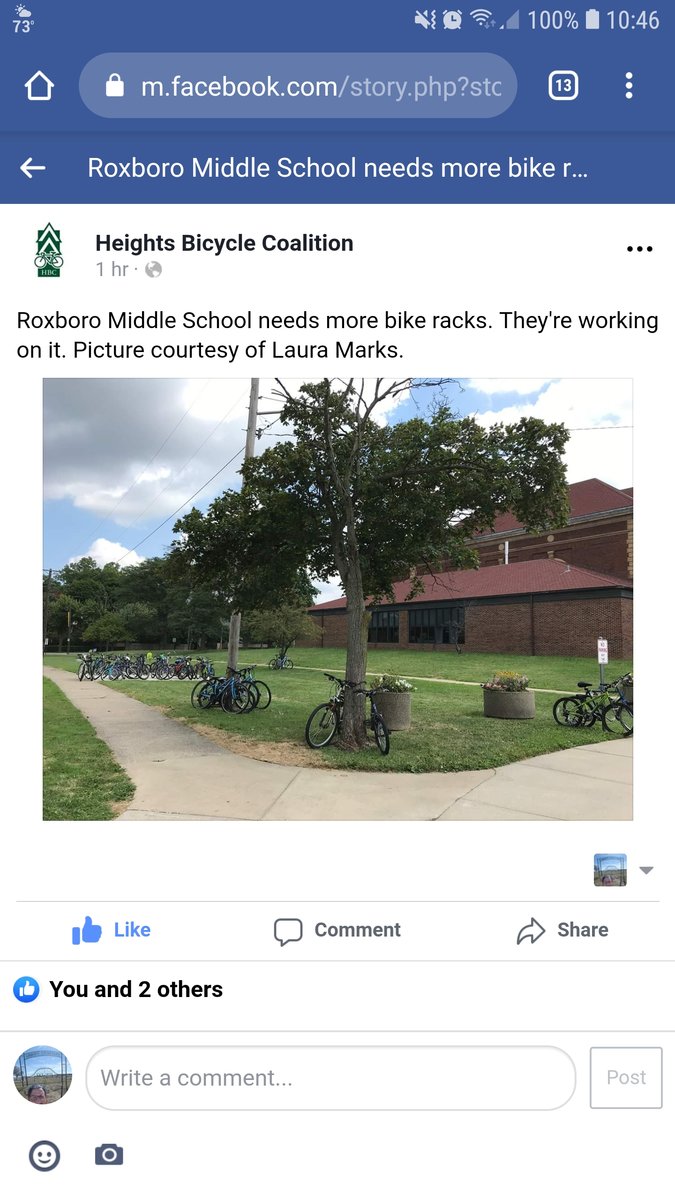Open the browser overflow menu
Viewport: 675px width, 1200px height.
[x=629, y=86]
